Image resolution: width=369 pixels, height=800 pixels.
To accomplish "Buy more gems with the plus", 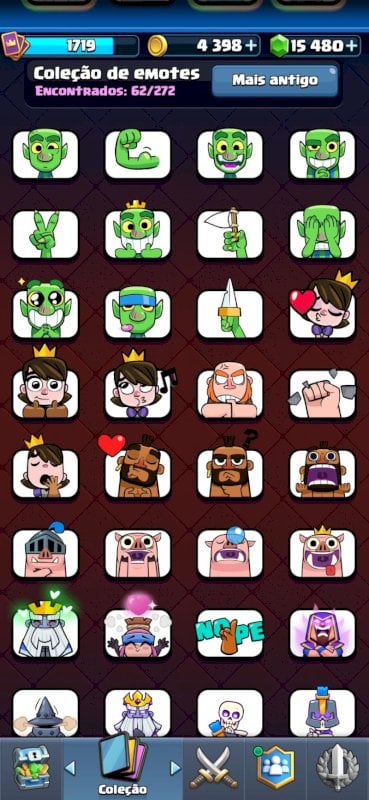I will pos(351,46).
